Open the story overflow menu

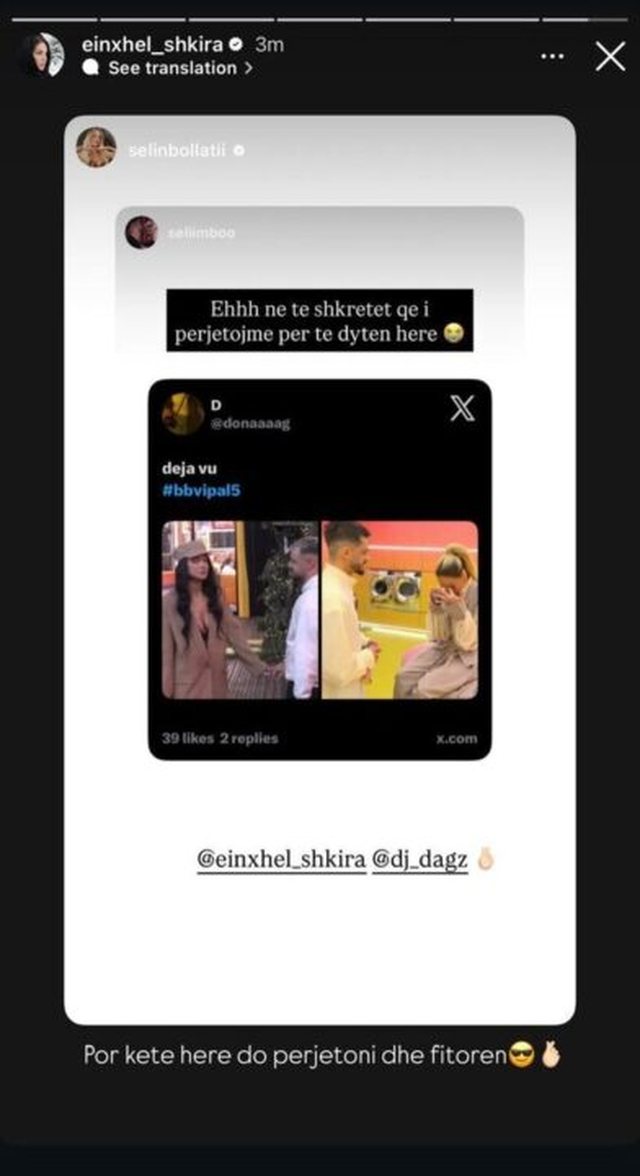click(x=551, y=56)
